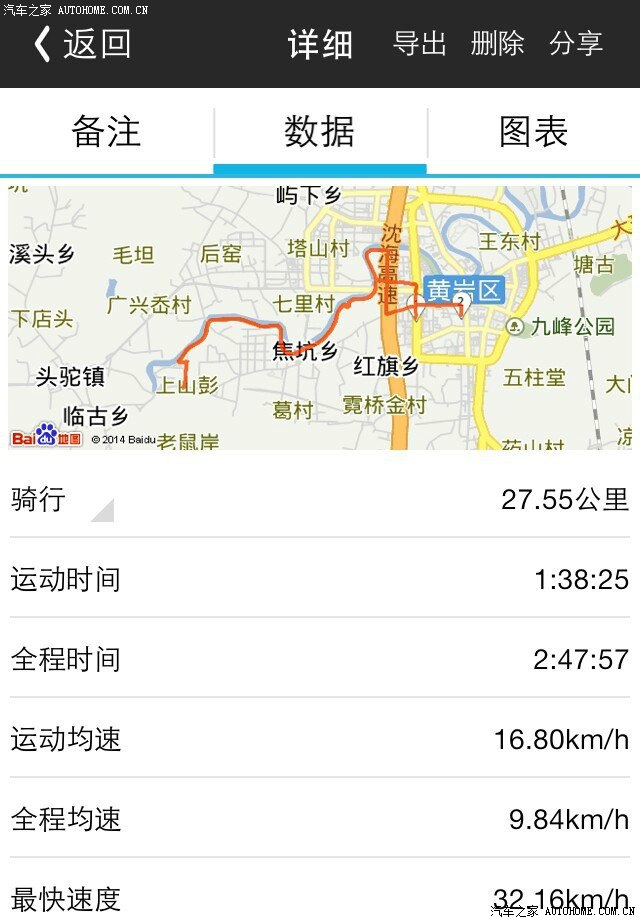Delete this ride record with 删除

497,44
